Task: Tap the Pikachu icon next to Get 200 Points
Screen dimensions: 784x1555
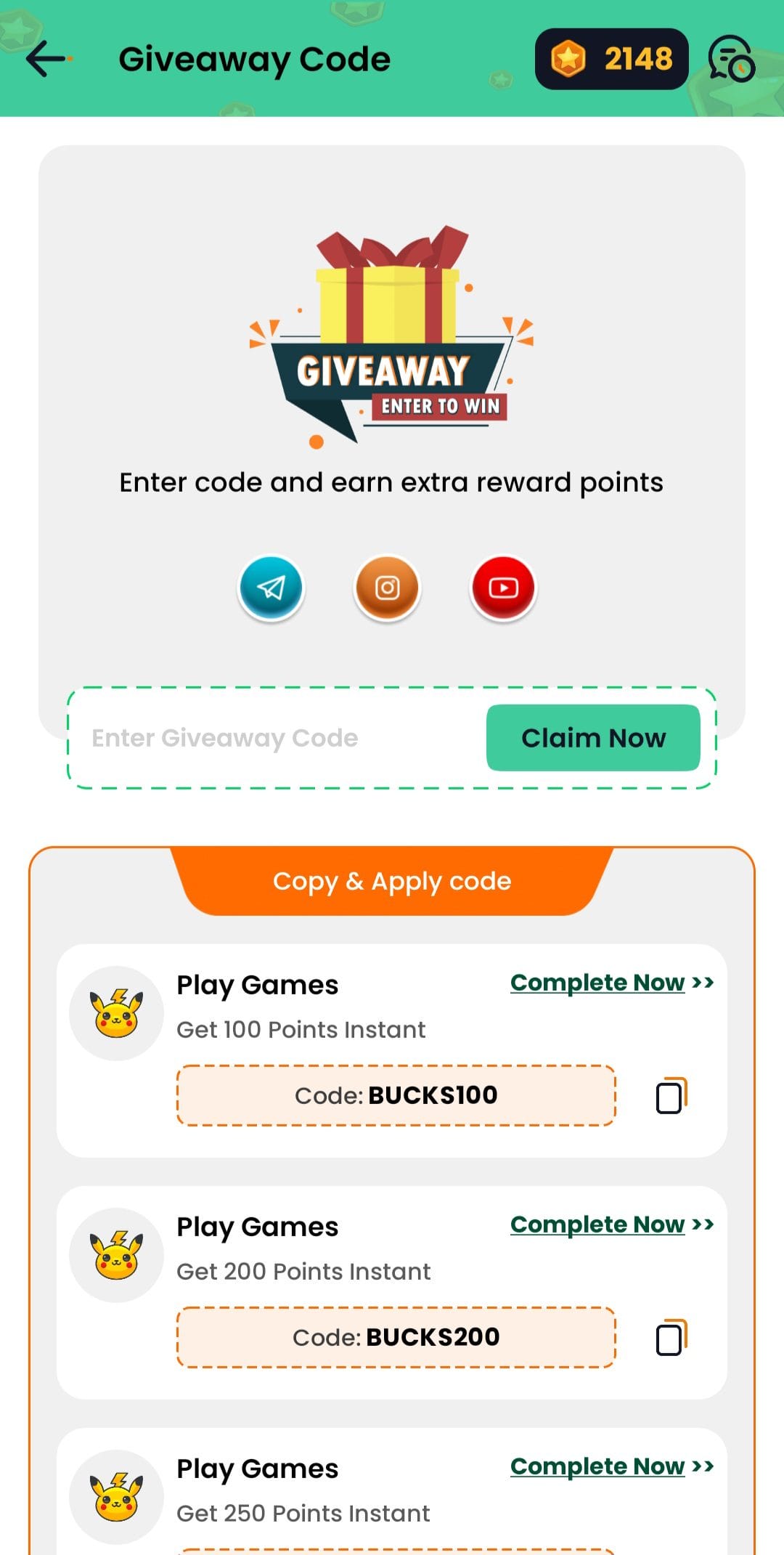Action: pyautogui.click(x=116, y=1256)
